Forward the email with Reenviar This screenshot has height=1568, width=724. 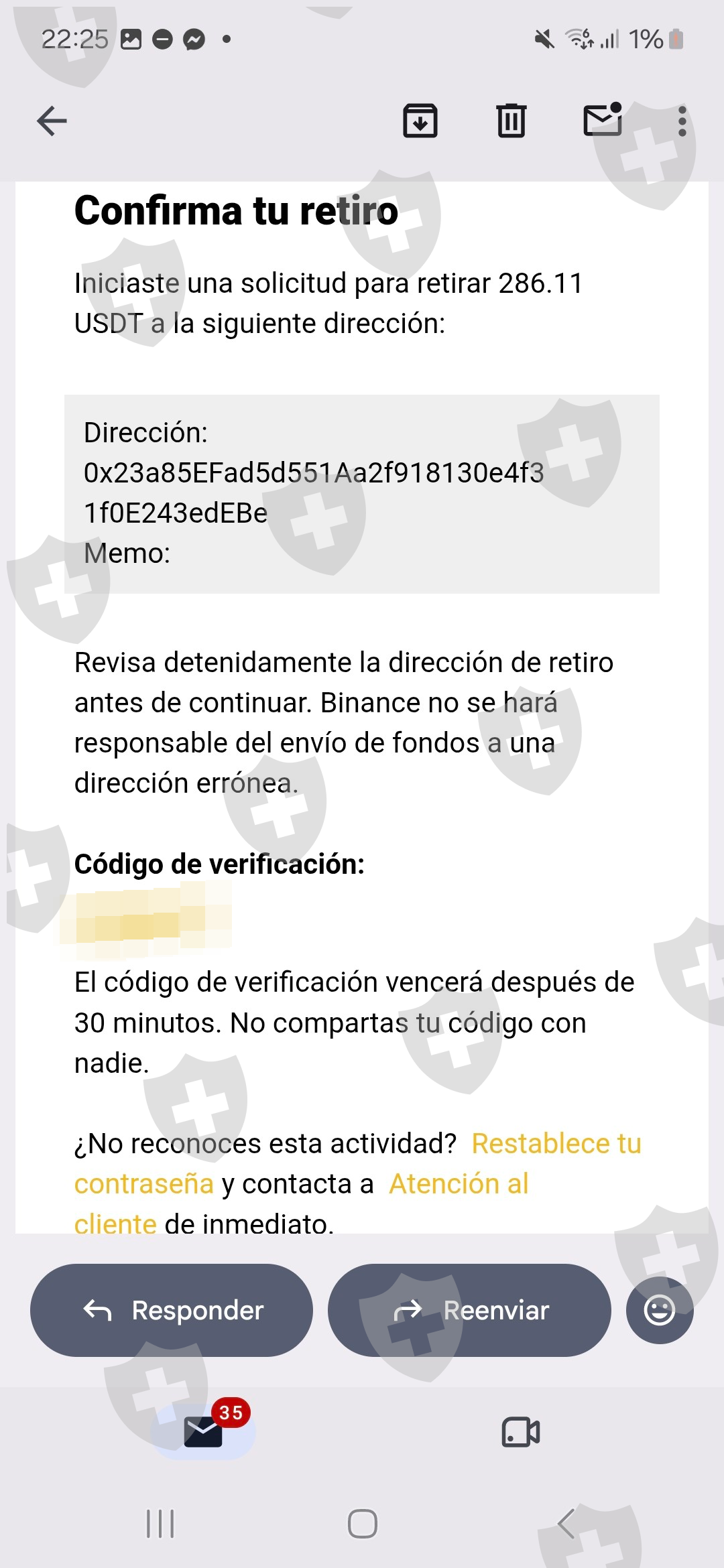tap(469, 1310)
